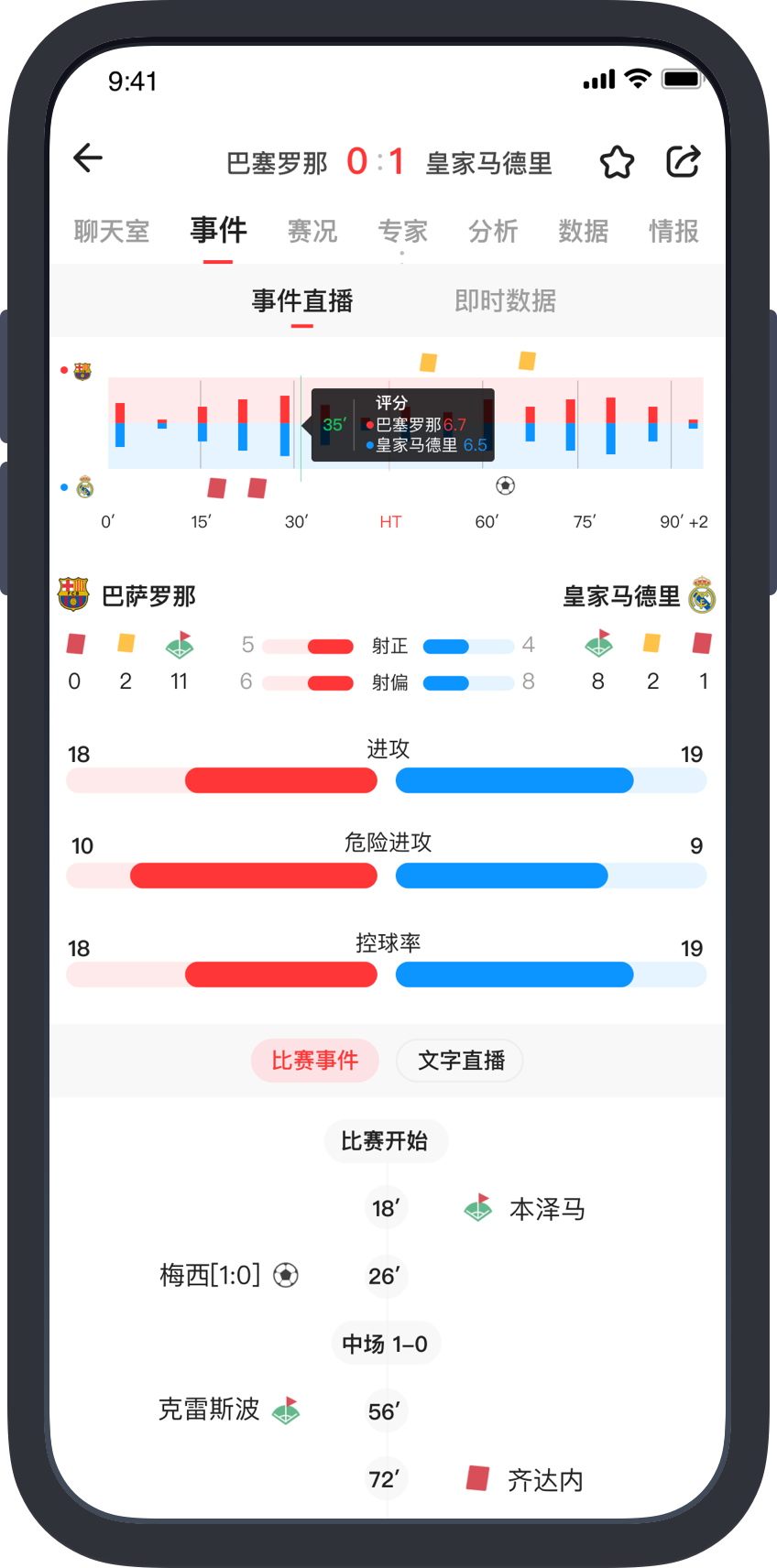Open the 情报 tab
This screenshot has height=1568, width=777.
tap(673, 231)
